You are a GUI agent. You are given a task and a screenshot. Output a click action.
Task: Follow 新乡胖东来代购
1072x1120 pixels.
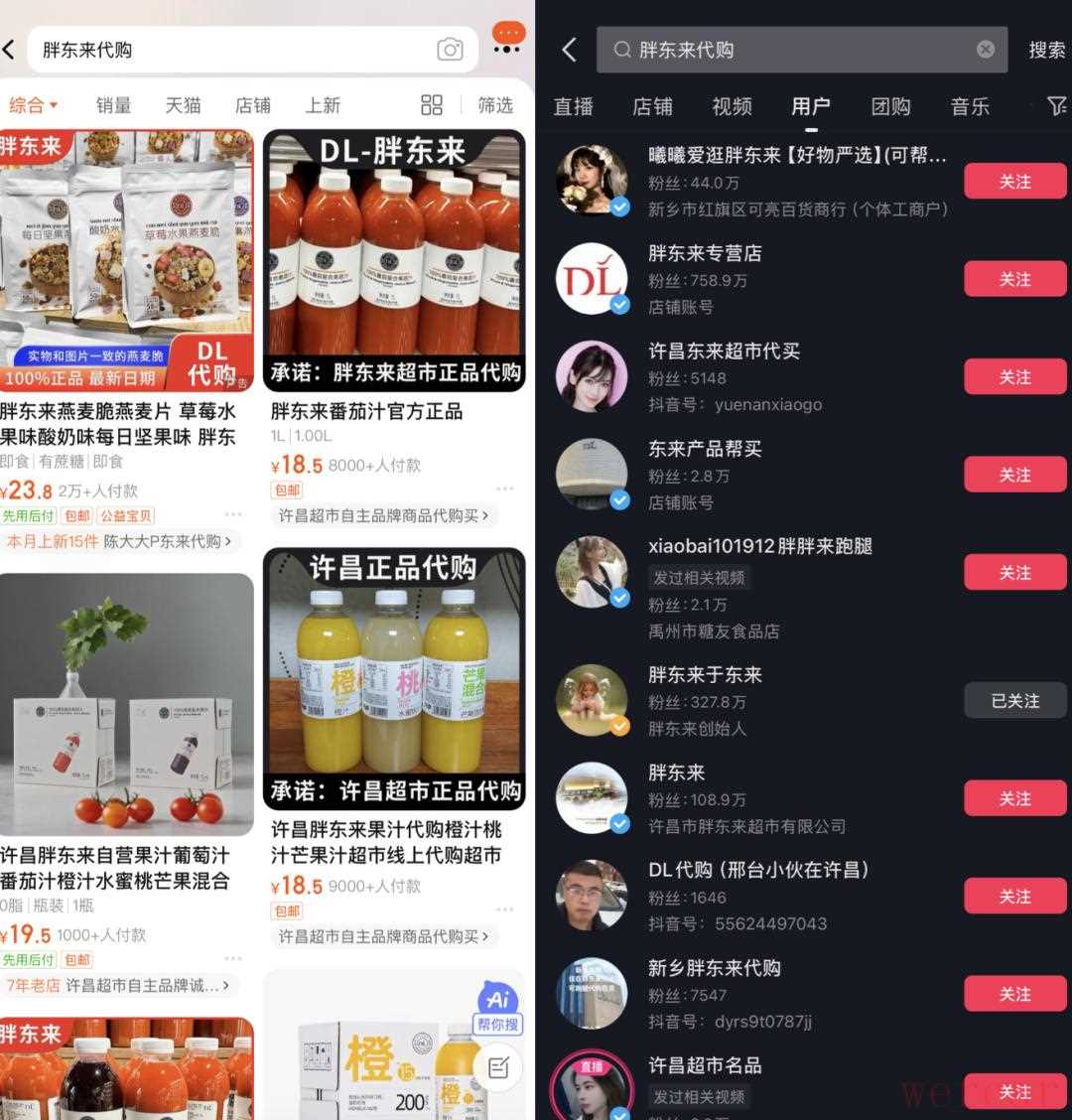pos(1014,994)
